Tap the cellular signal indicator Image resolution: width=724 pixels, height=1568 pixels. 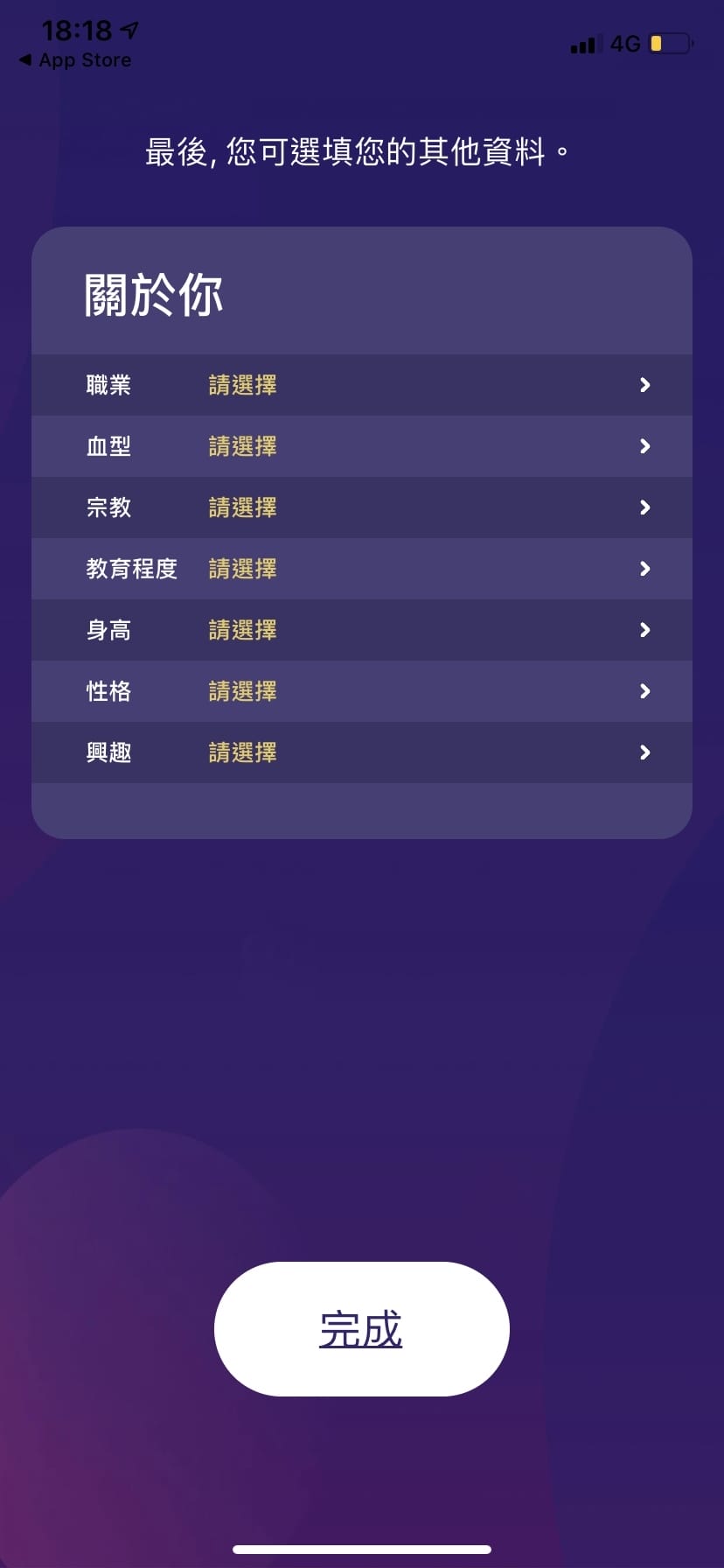point(584,44)
